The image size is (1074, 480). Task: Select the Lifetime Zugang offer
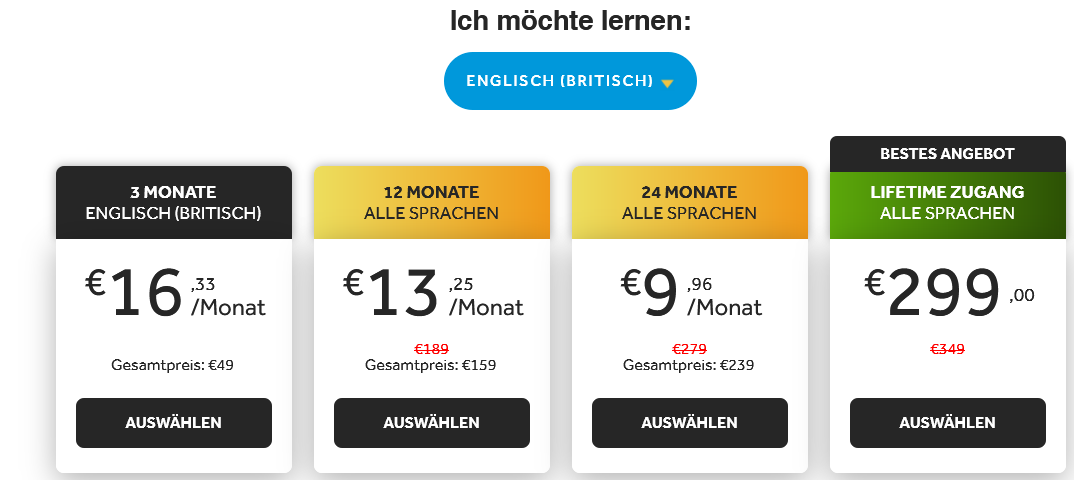[947, 423]
